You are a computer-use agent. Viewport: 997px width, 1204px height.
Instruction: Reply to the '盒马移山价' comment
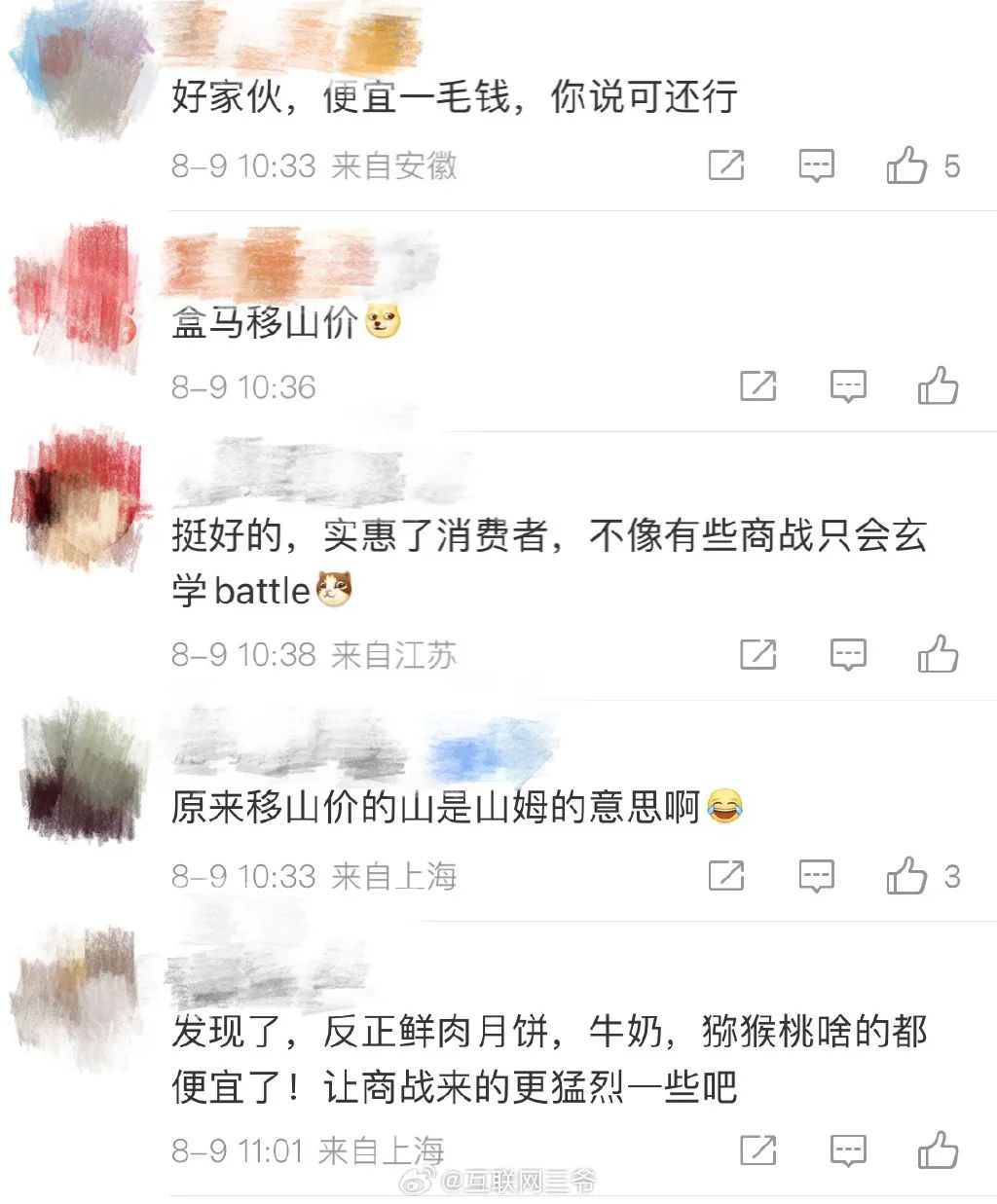coord(848,386)
